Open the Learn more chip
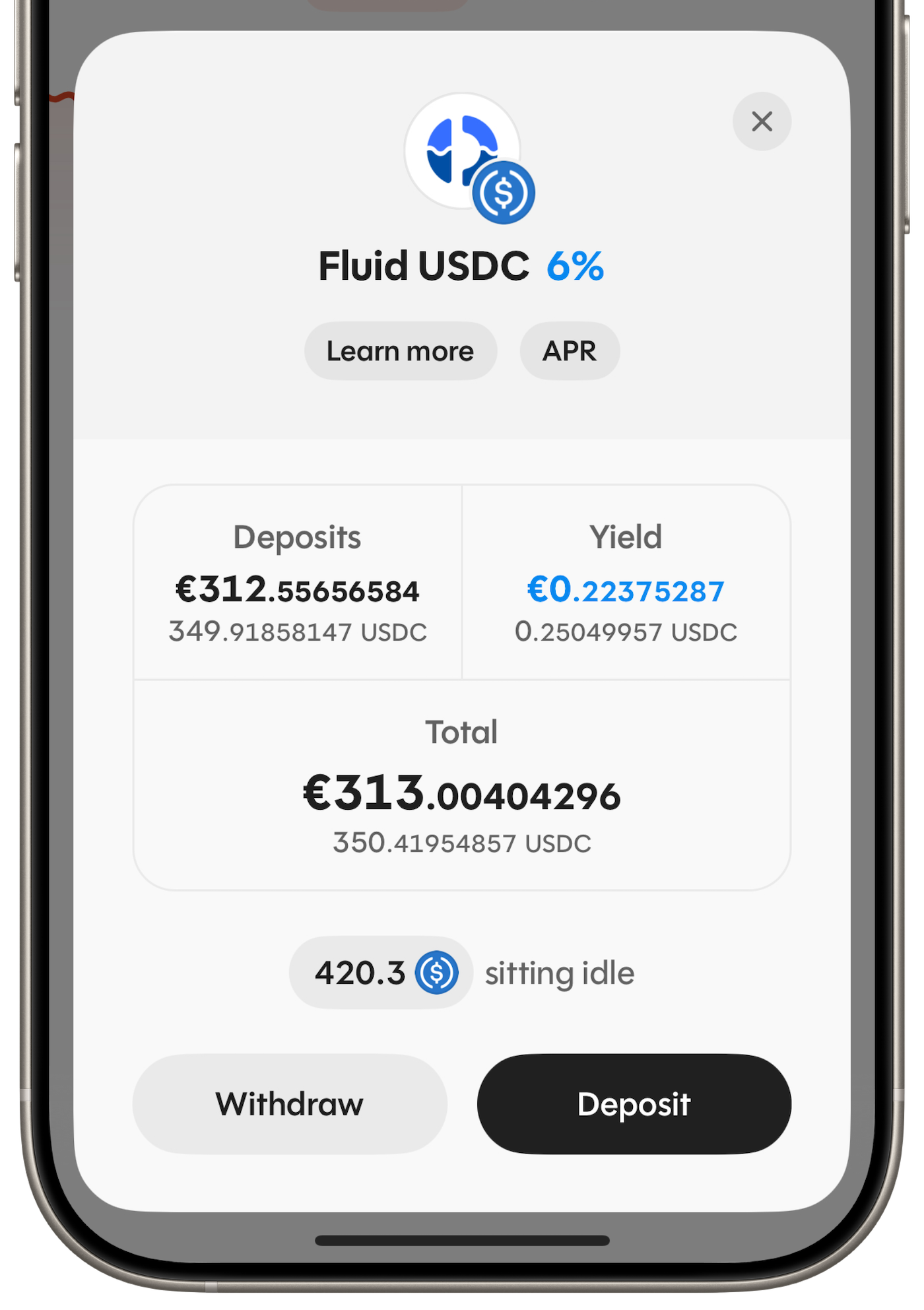Viewport: 924px width, 1310px height. click(400, 351)
